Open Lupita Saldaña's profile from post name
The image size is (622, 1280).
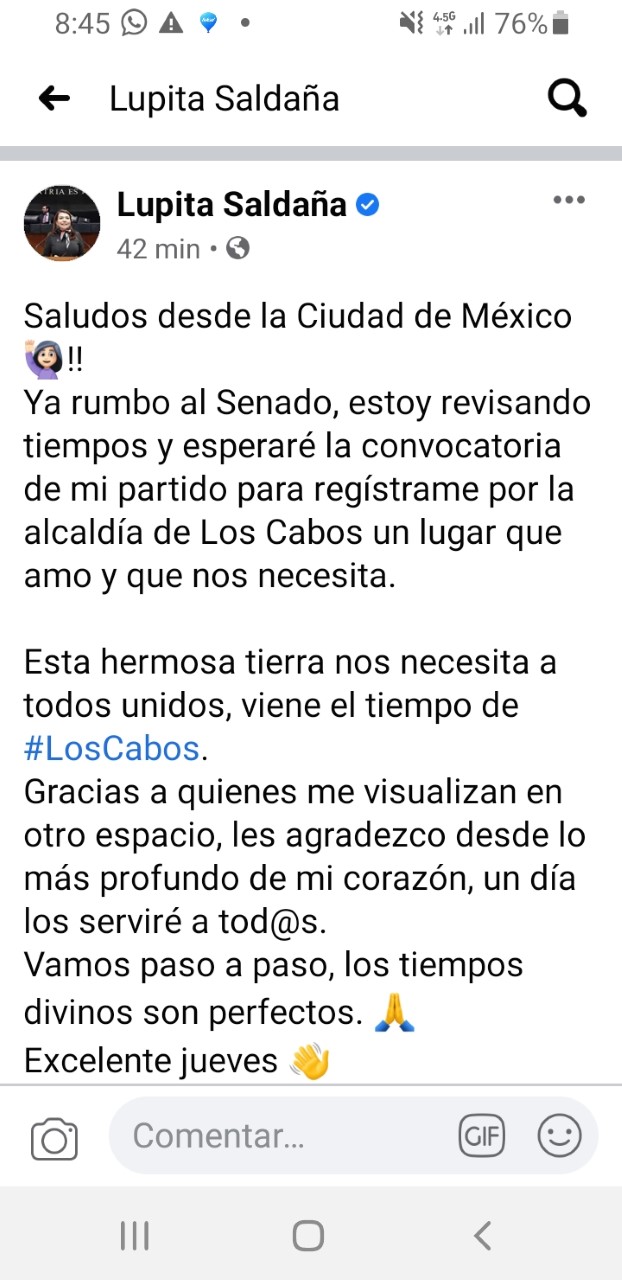click(231, 205)
